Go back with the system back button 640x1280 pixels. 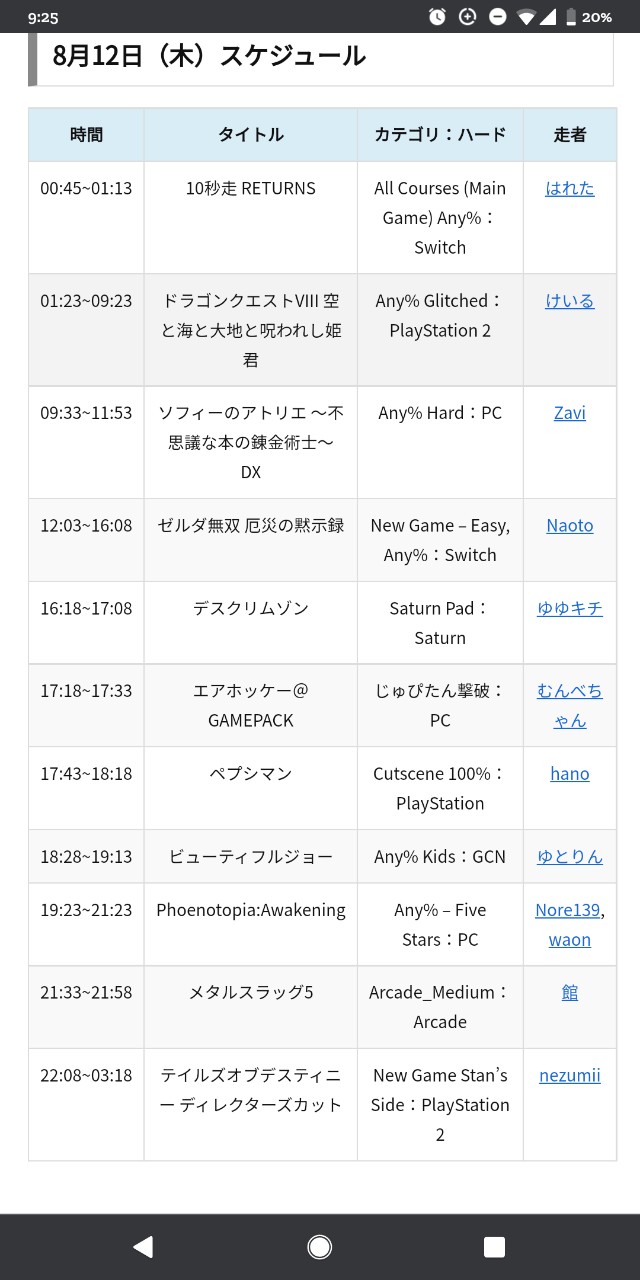pyautogui.click(x=143, y=1246)
